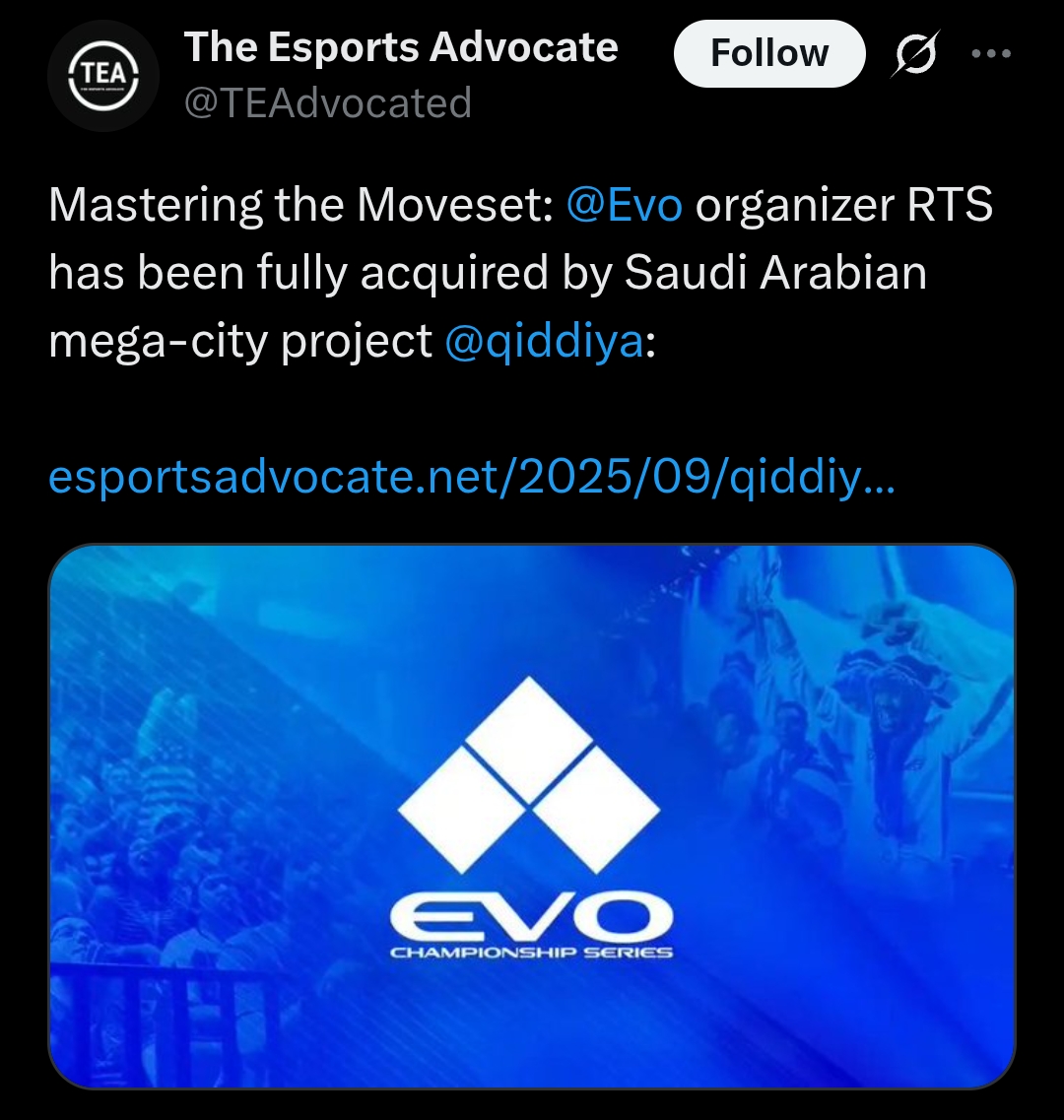The height and width of the screenshot is (1120, 1064).
Task: Open the @qiddiya mention link
Action: point(544,341)
